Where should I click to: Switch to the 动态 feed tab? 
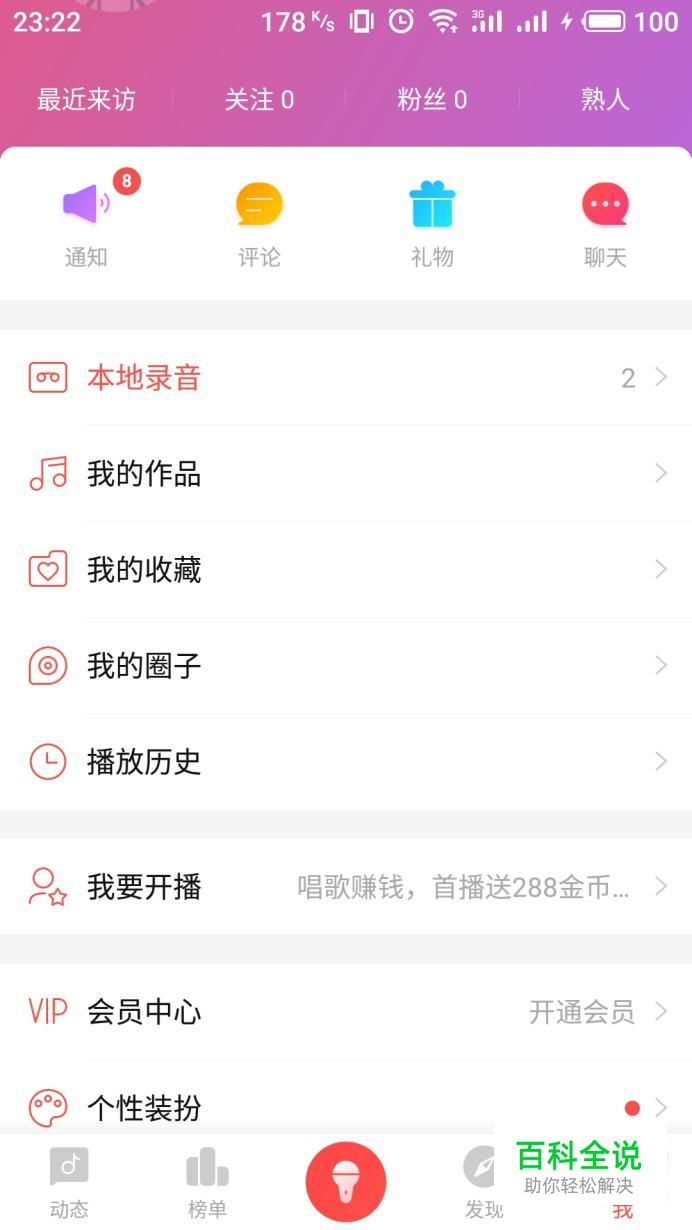click(x=69, y=1182)
